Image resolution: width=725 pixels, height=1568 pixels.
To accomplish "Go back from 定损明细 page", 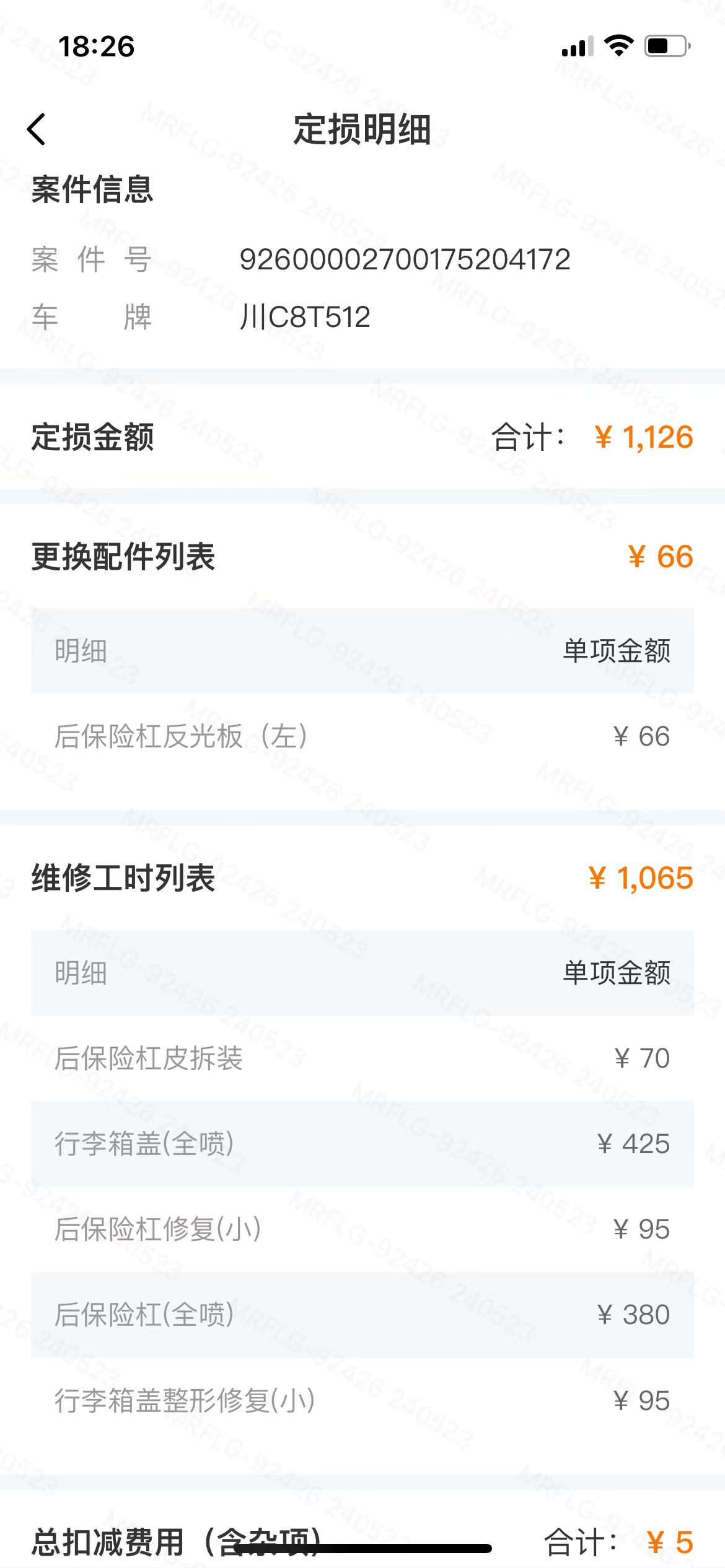I will pyautogui.click(x=37, y=129).
